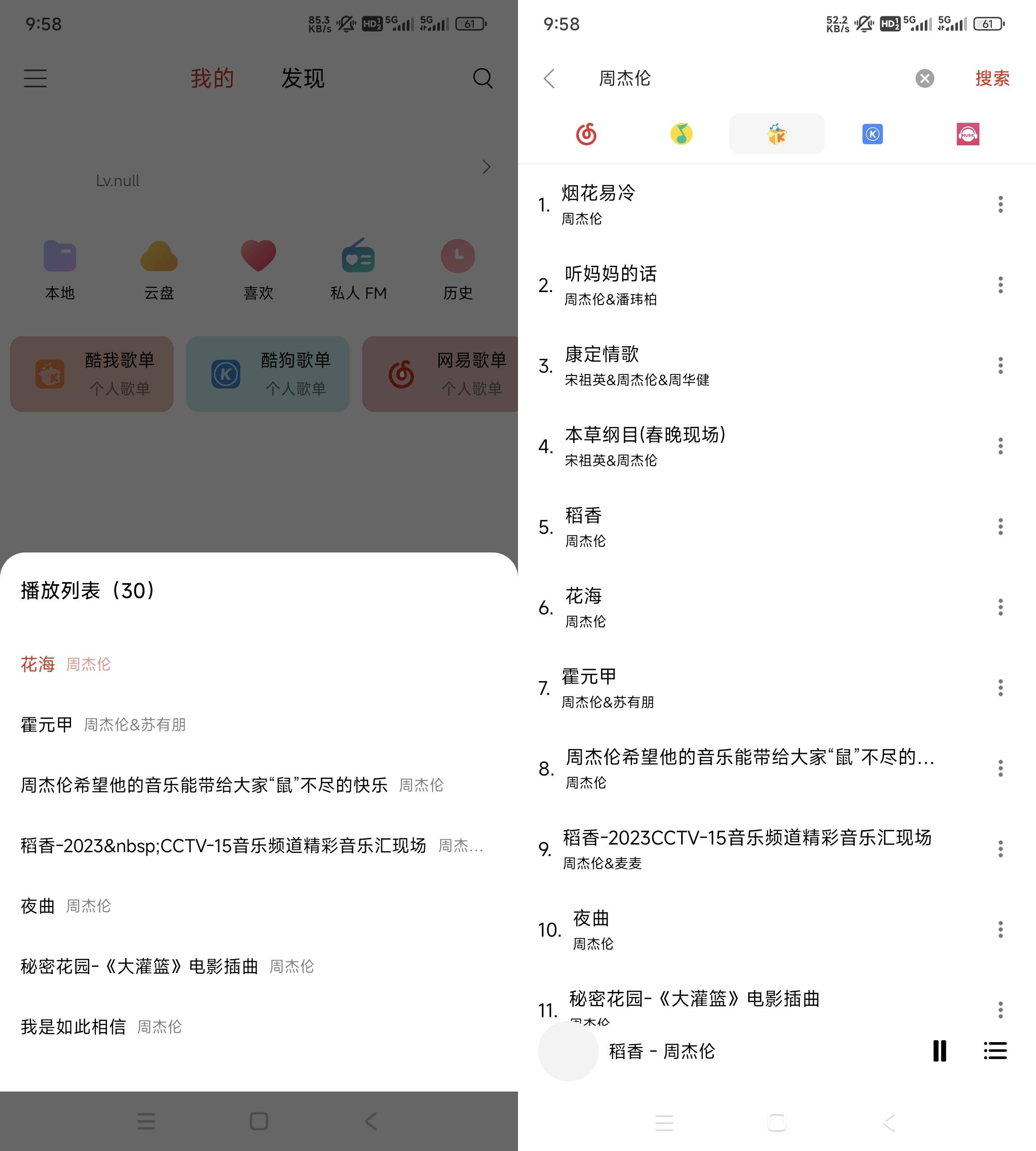Open the playlist queue icon in player bar
Screen dimensions: 1036x1151
tap(995, 1051)
